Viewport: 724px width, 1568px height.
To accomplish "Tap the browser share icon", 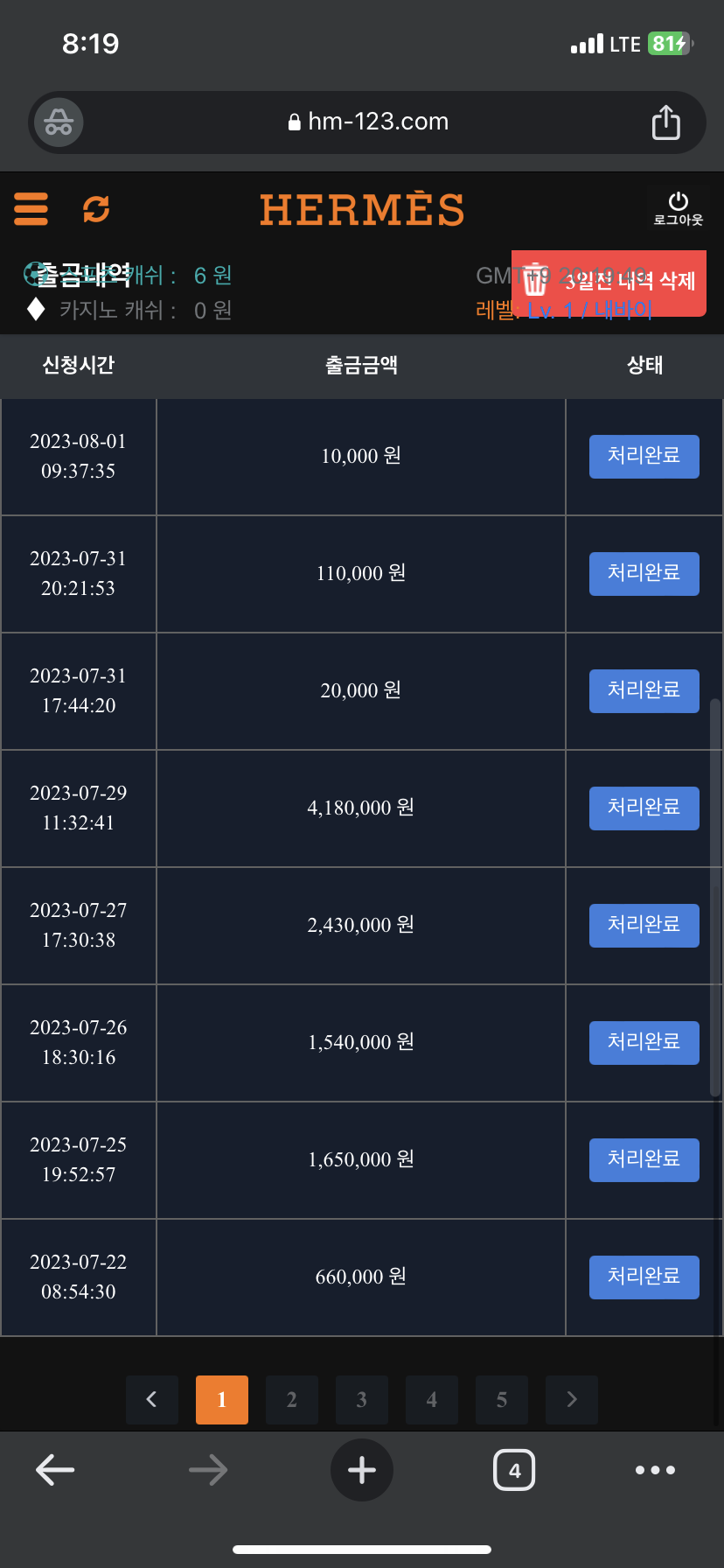I will click(x=666, y=122).
